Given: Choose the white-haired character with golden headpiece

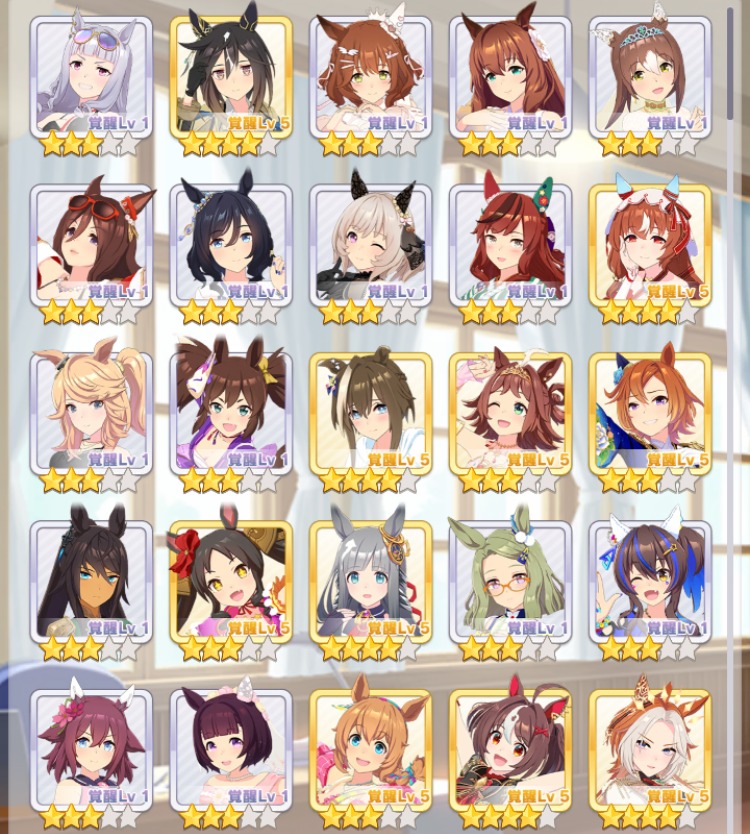Looking at the screenshot, I should click(650, 748).
